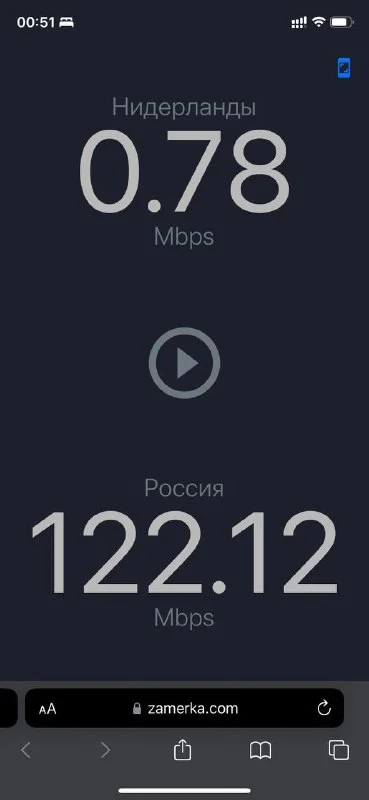Open the AA reader options in the address bar
Image resolution: width=369 pixels, height=800 pixels.
pos(47,709)
